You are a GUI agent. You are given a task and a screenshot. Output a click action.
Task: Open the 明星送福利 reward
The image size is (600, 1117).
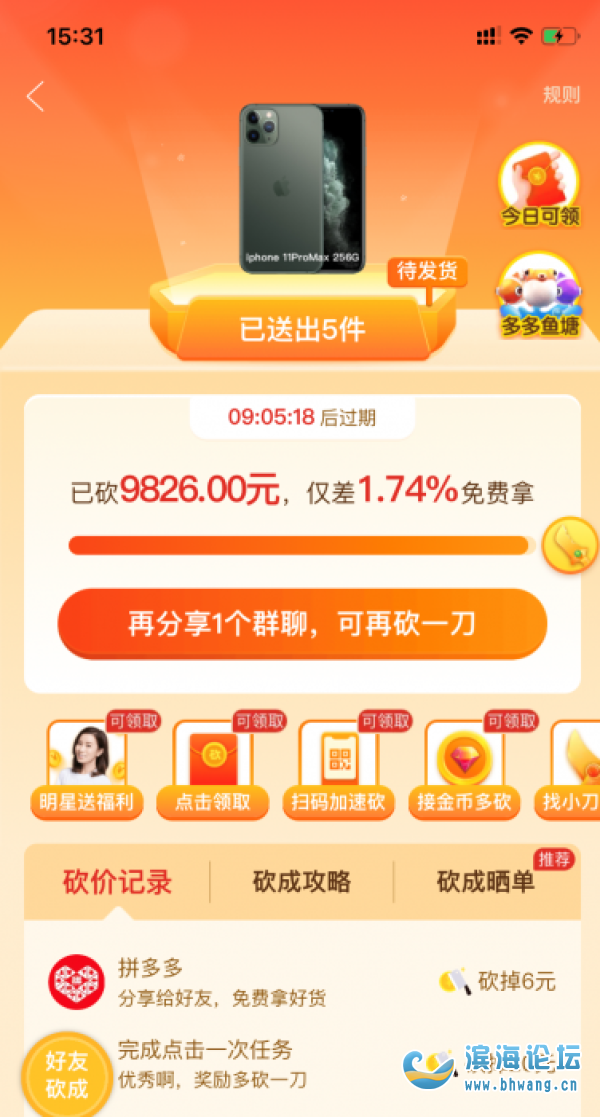tap(87, 769)
